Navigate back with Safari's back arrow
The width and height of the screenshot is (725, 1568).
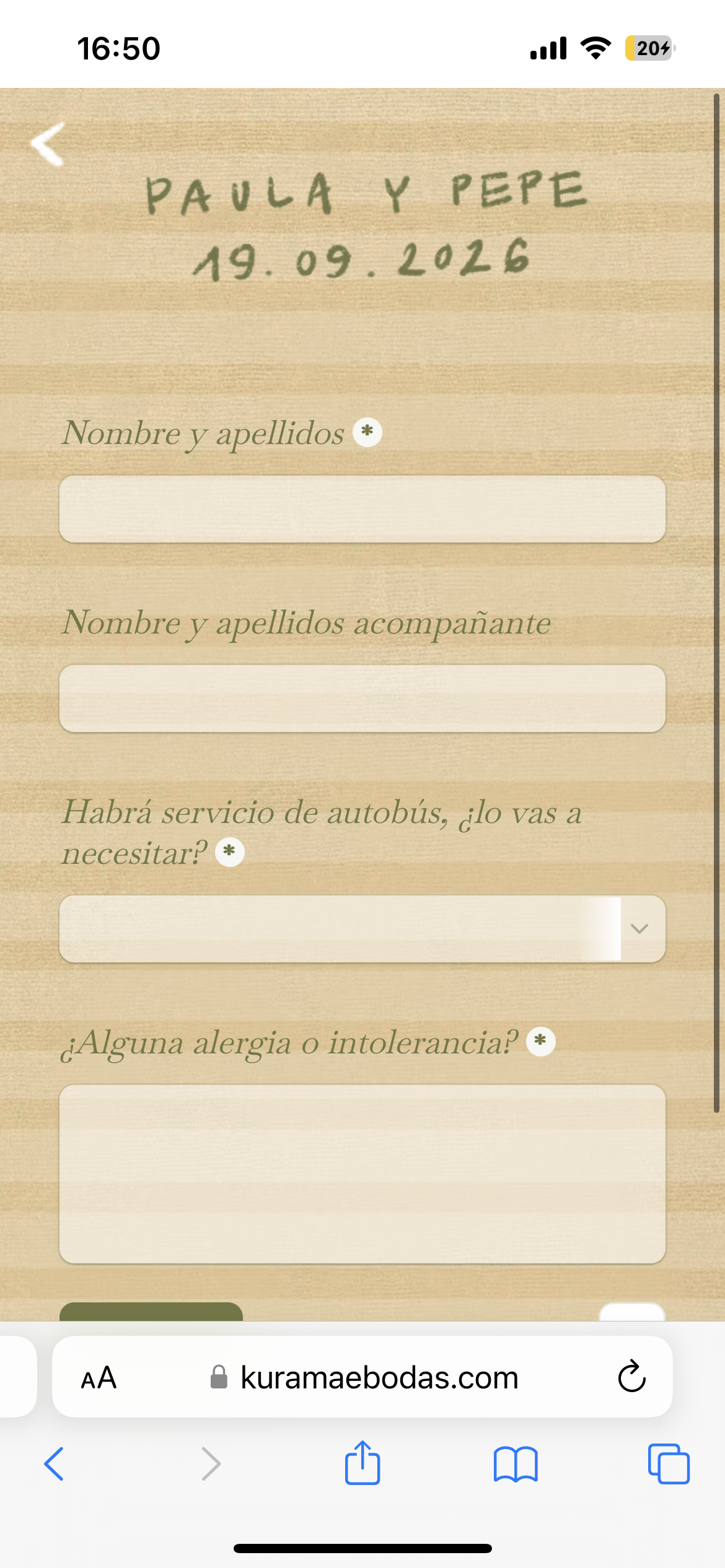tap(53, 1465)
